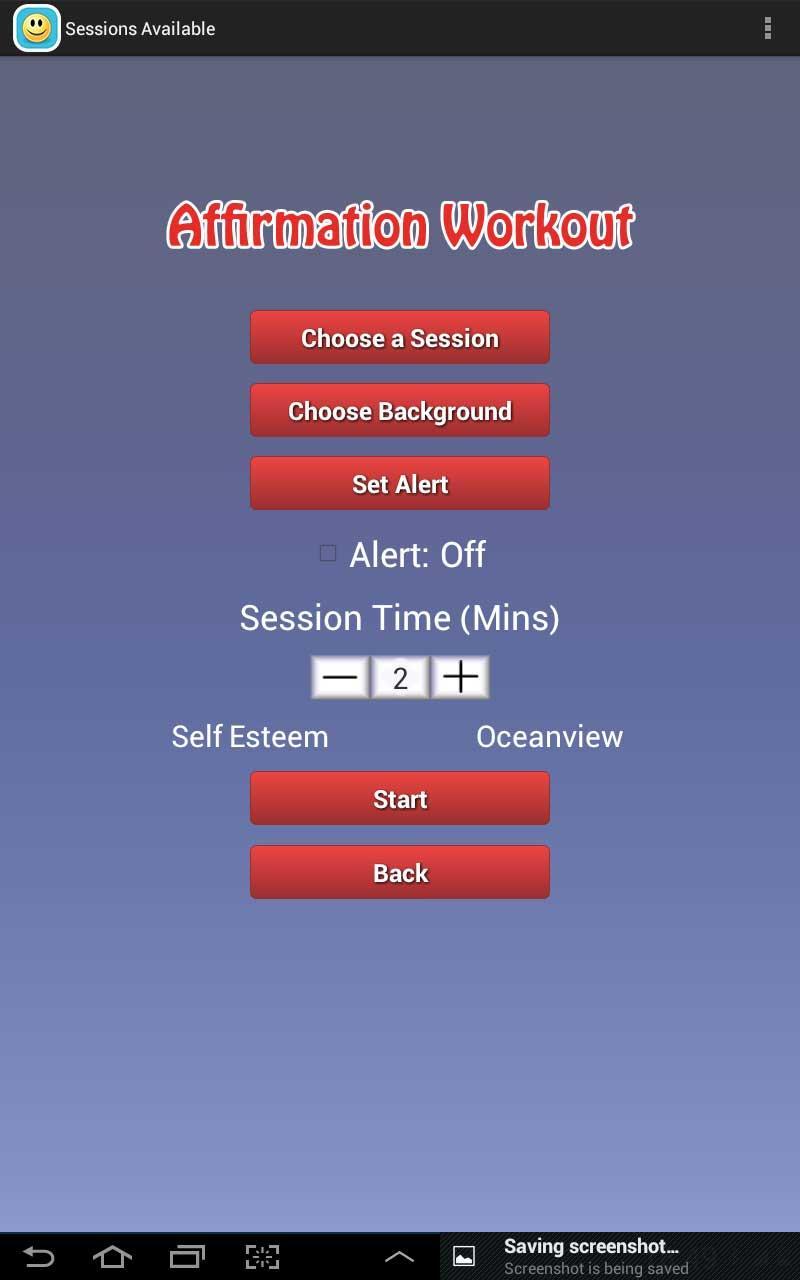Open Choose Background to select scenery
The image size is (800, 1280).
pos(400,410)
